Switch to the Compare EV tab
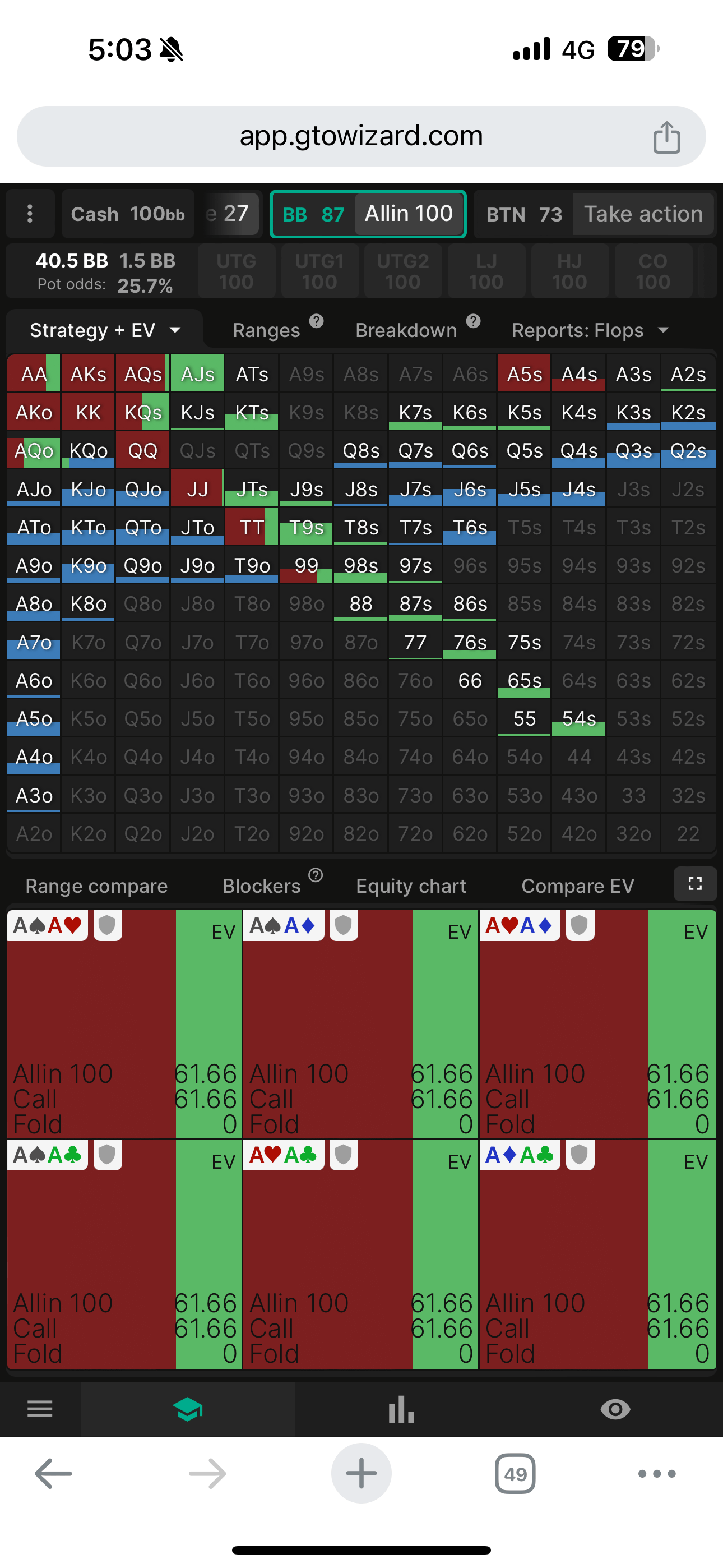 [x=577, y=886]
